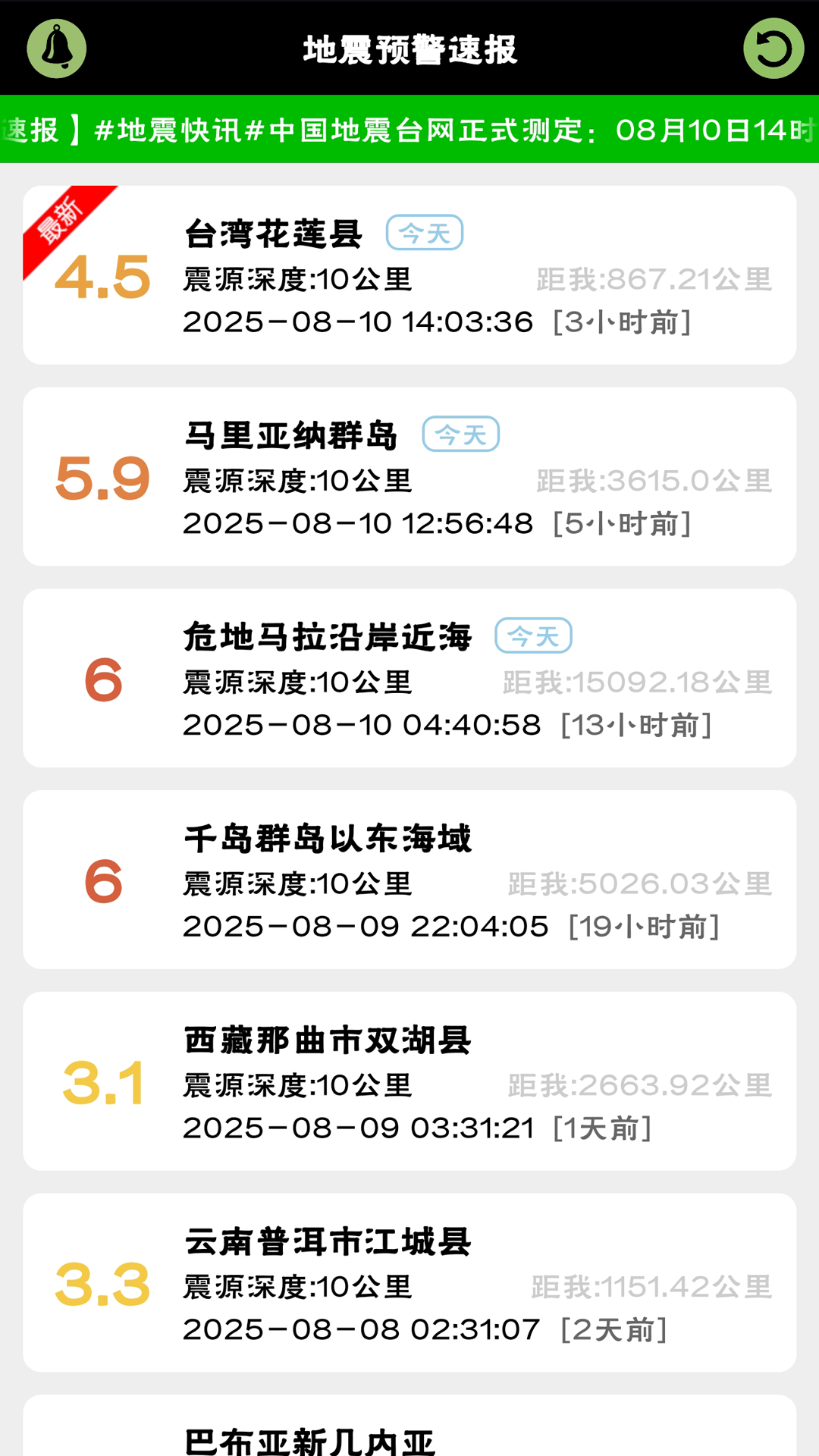The width and height of the screenshot is (819, 1456).
Task: Toggle the 今天 badge on 危地马拉沿岸近海 card
Action: click(x=533, y=636)
